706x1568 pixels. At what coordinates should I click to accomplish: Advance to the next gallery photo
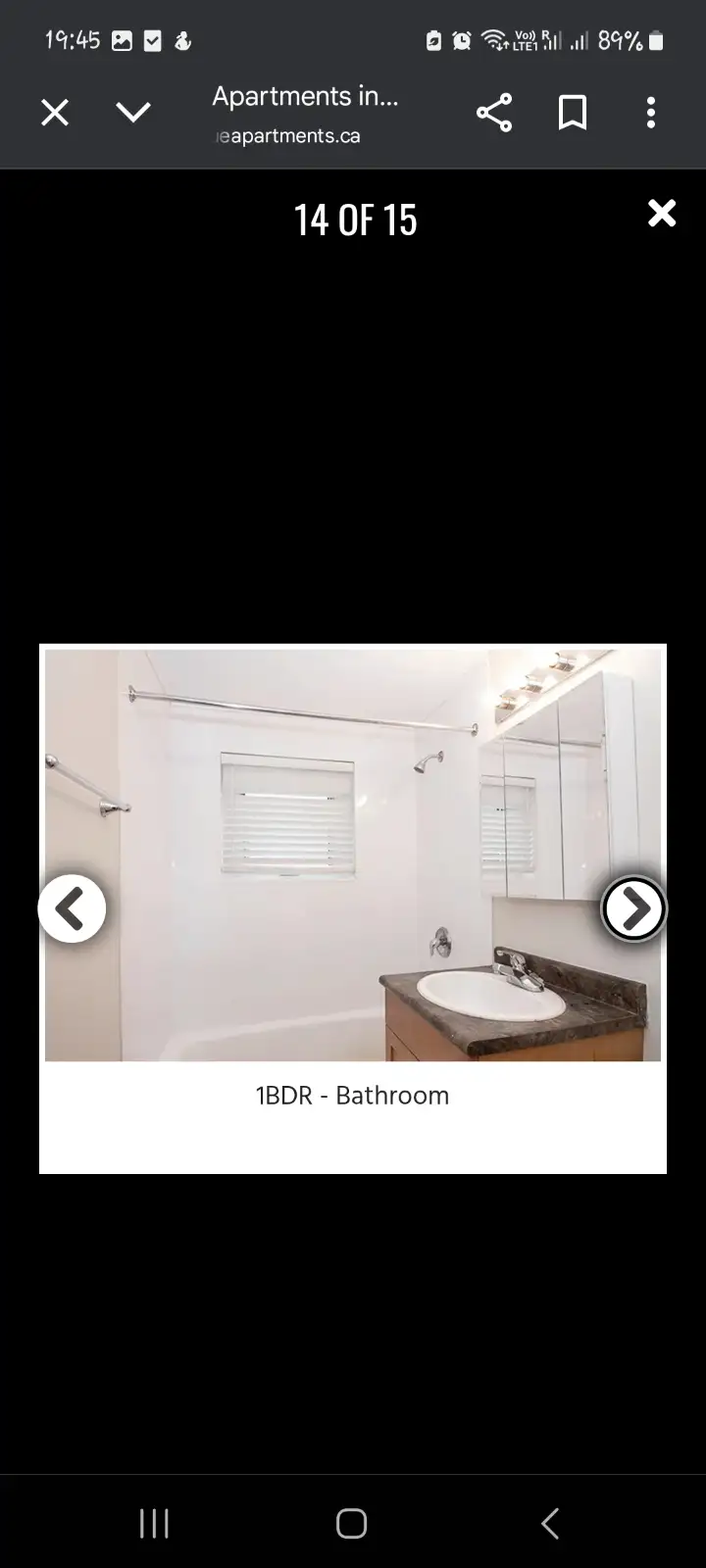(x=633, y=909)
